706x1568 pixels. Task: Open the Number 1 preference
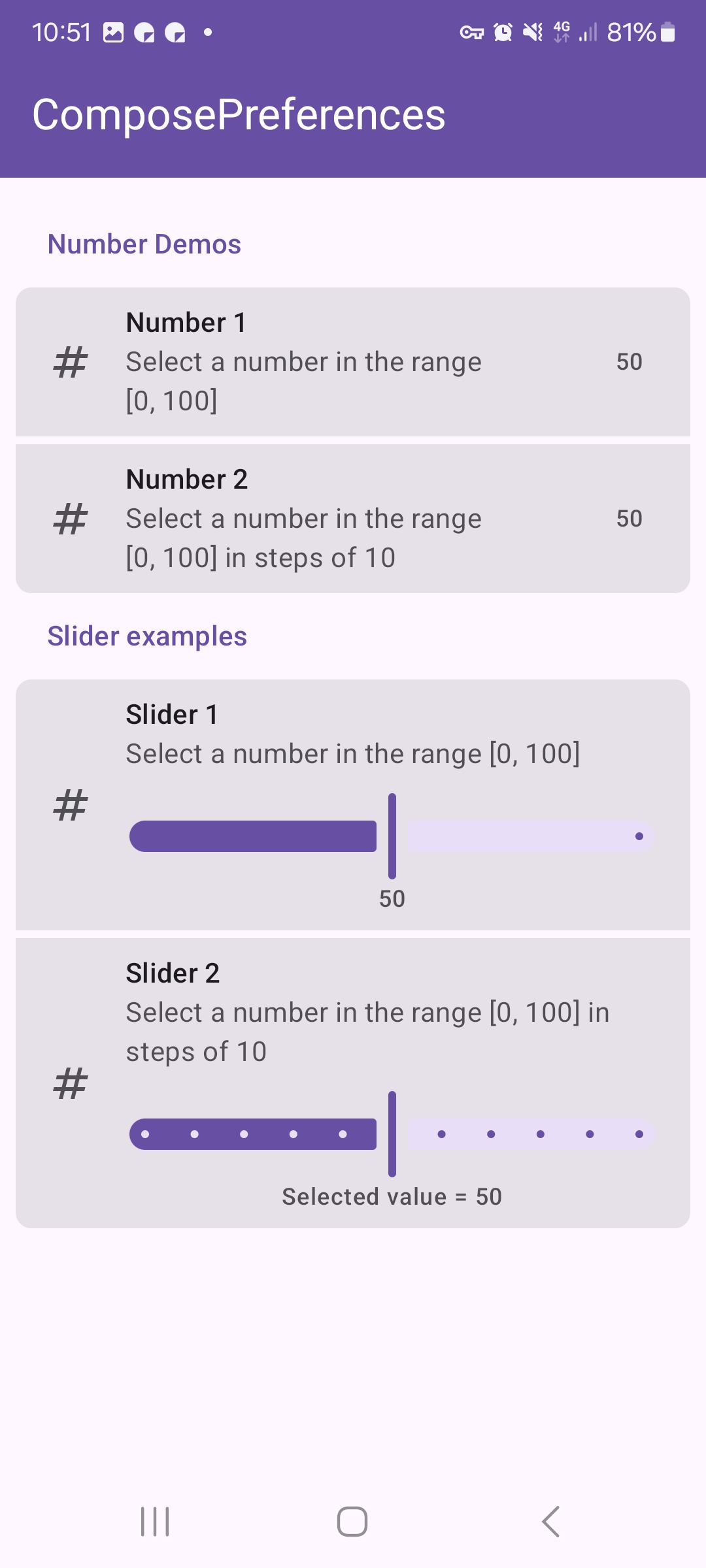(x=353, y=362)
